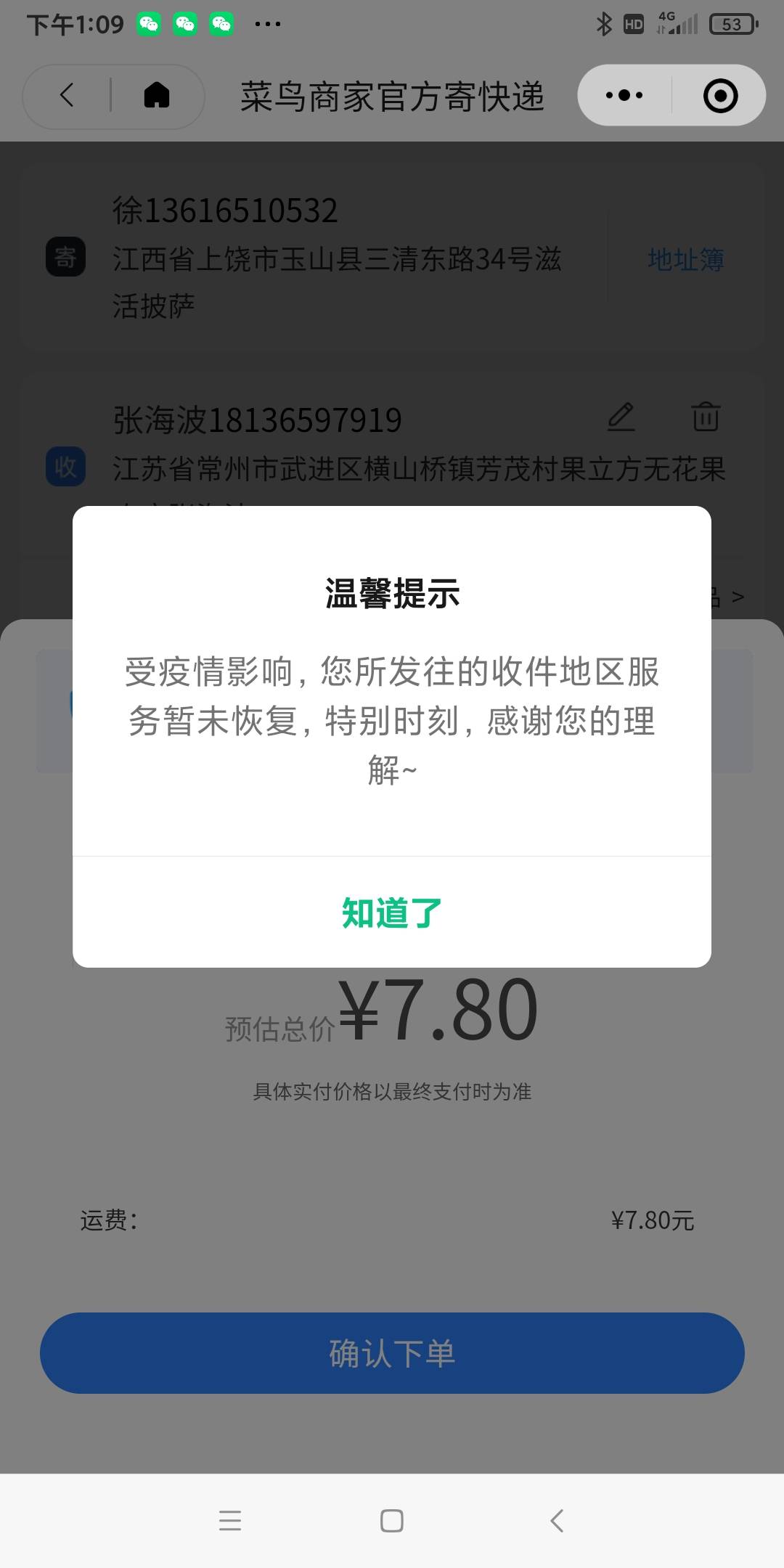Open system recent apps menu

coord(229,1520)
